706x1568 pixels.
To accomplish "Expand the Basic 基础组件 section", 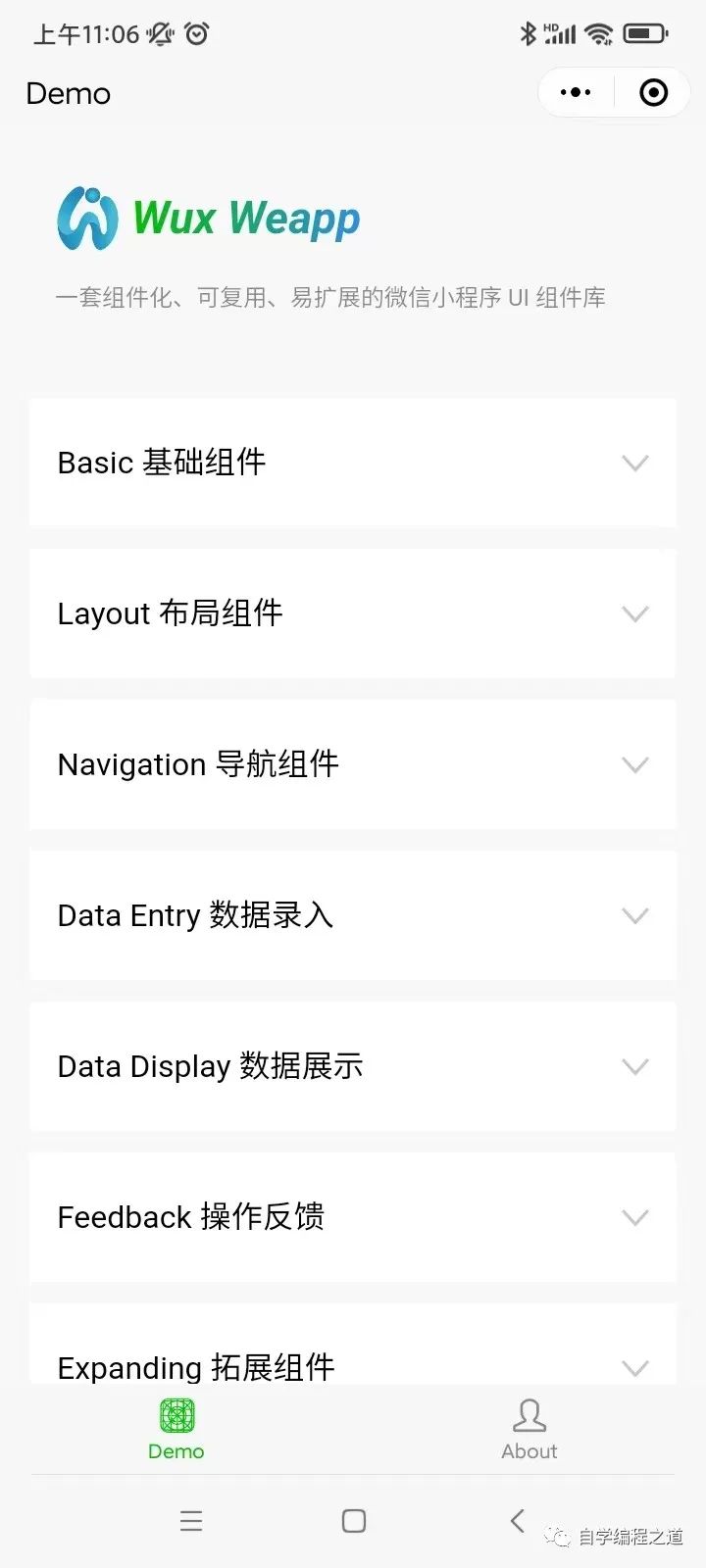I will tap(353, 463).
